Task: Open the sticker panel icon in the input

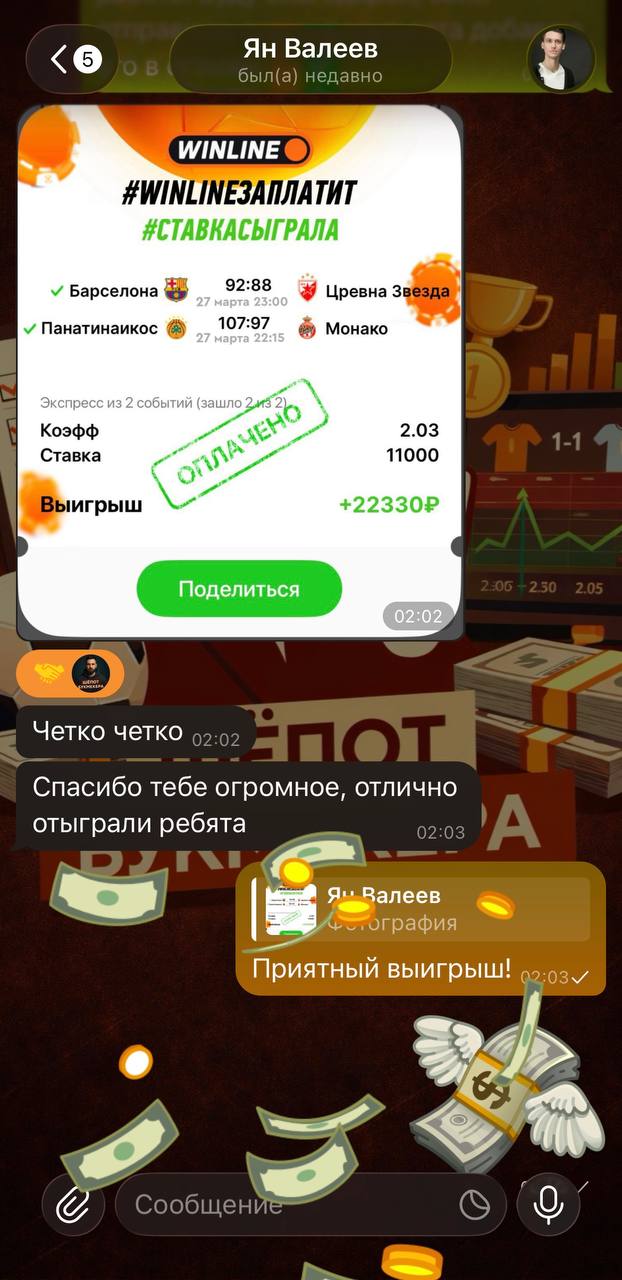Action: coord(474,1205)
